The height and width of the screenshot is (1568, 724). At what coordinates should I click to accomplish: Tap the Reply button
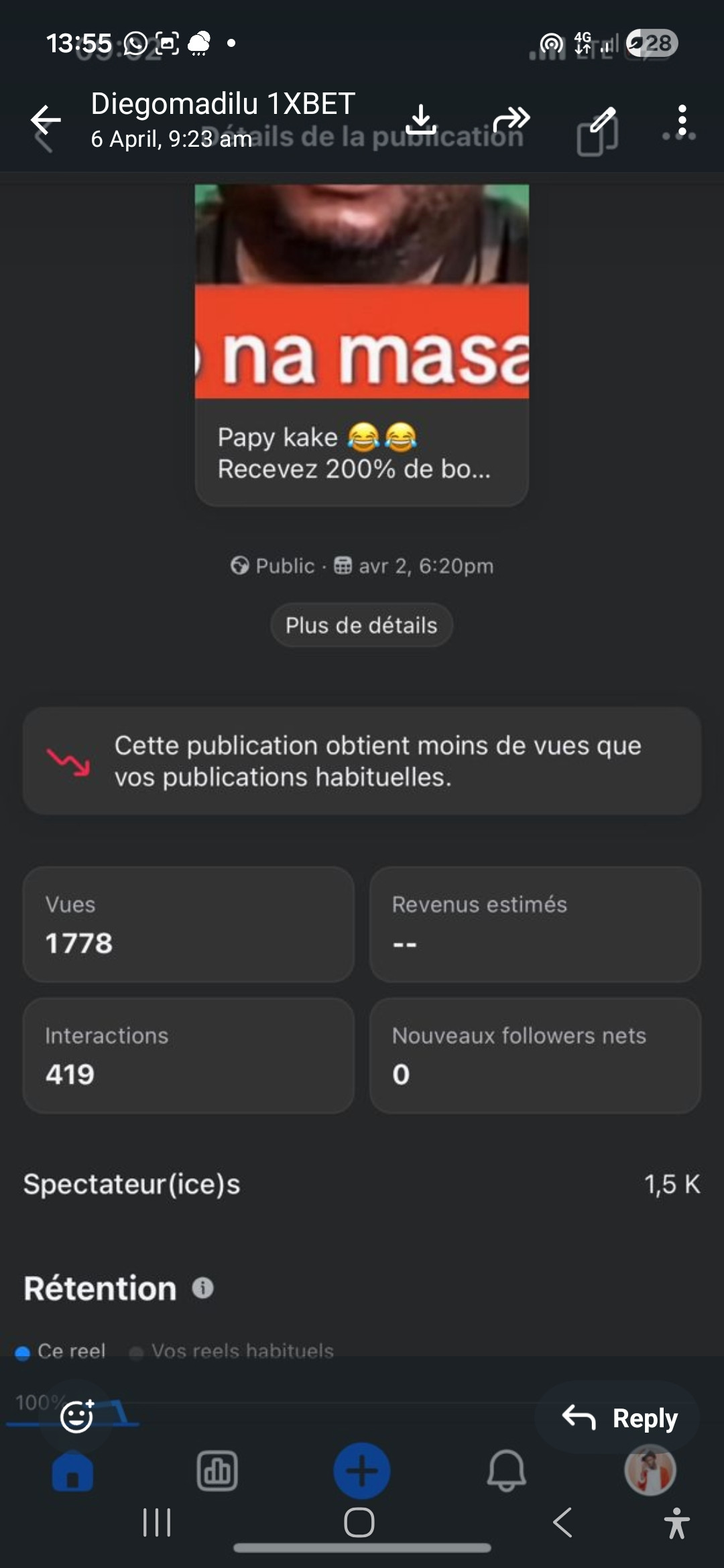[619, 1417]
